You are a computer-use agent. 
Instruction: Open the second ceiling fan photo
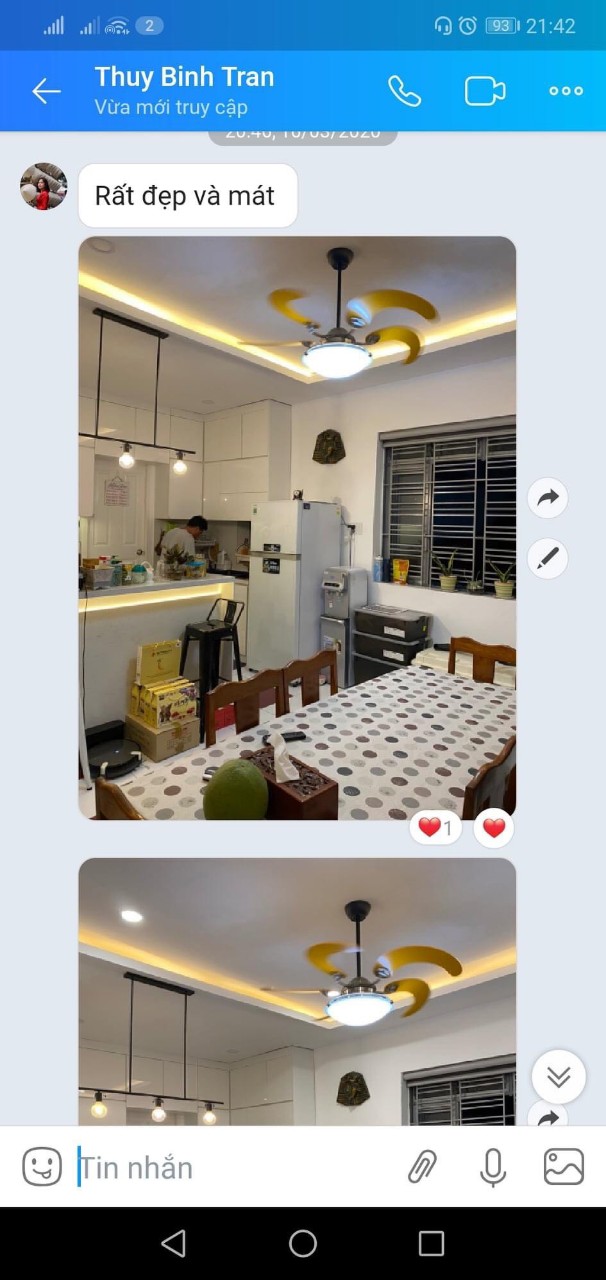tap(297, 990)
